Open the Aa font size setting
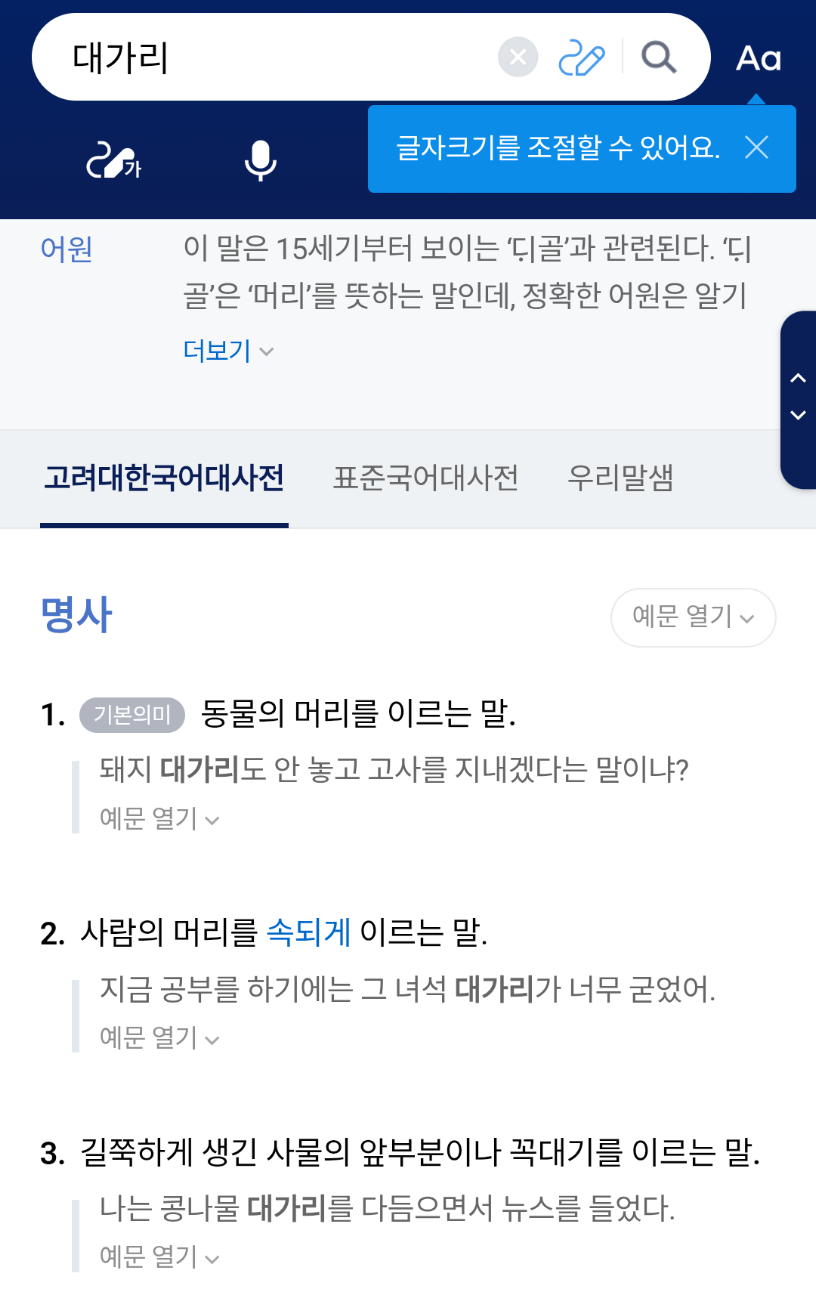The width and height of the screenshot is (816, 1316). point(758,59)
